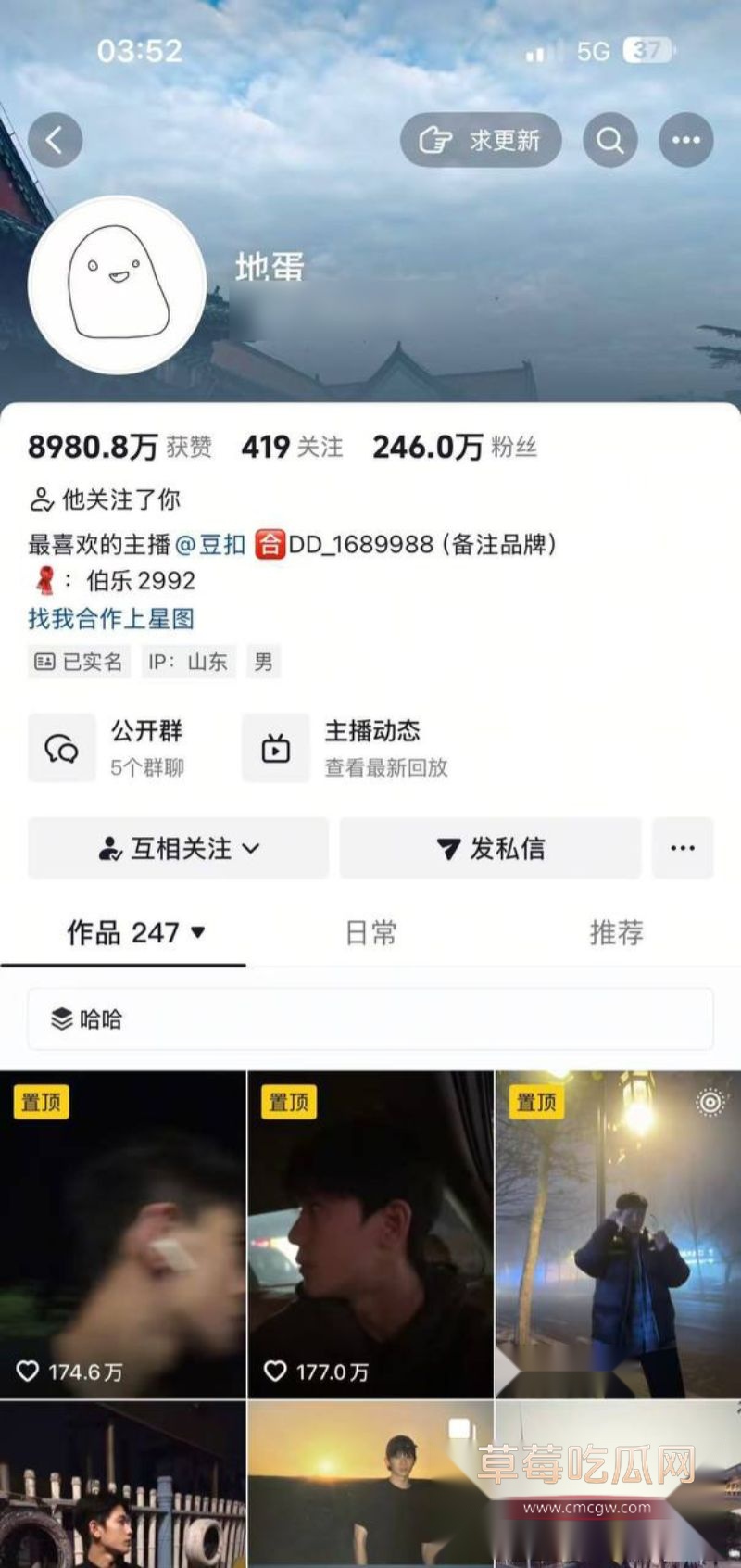This screenshot has width=741, height=1568.
Task: Tap the 已实名 verification tag
Action: tap(79, 661)
